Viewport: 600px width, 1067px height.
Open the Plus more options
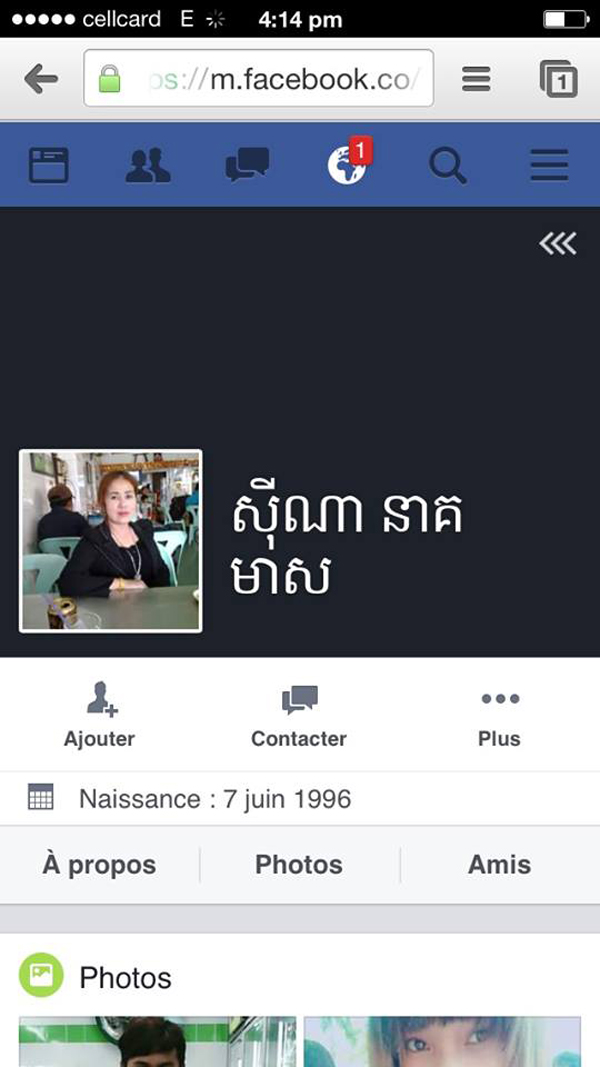[499, 715]
